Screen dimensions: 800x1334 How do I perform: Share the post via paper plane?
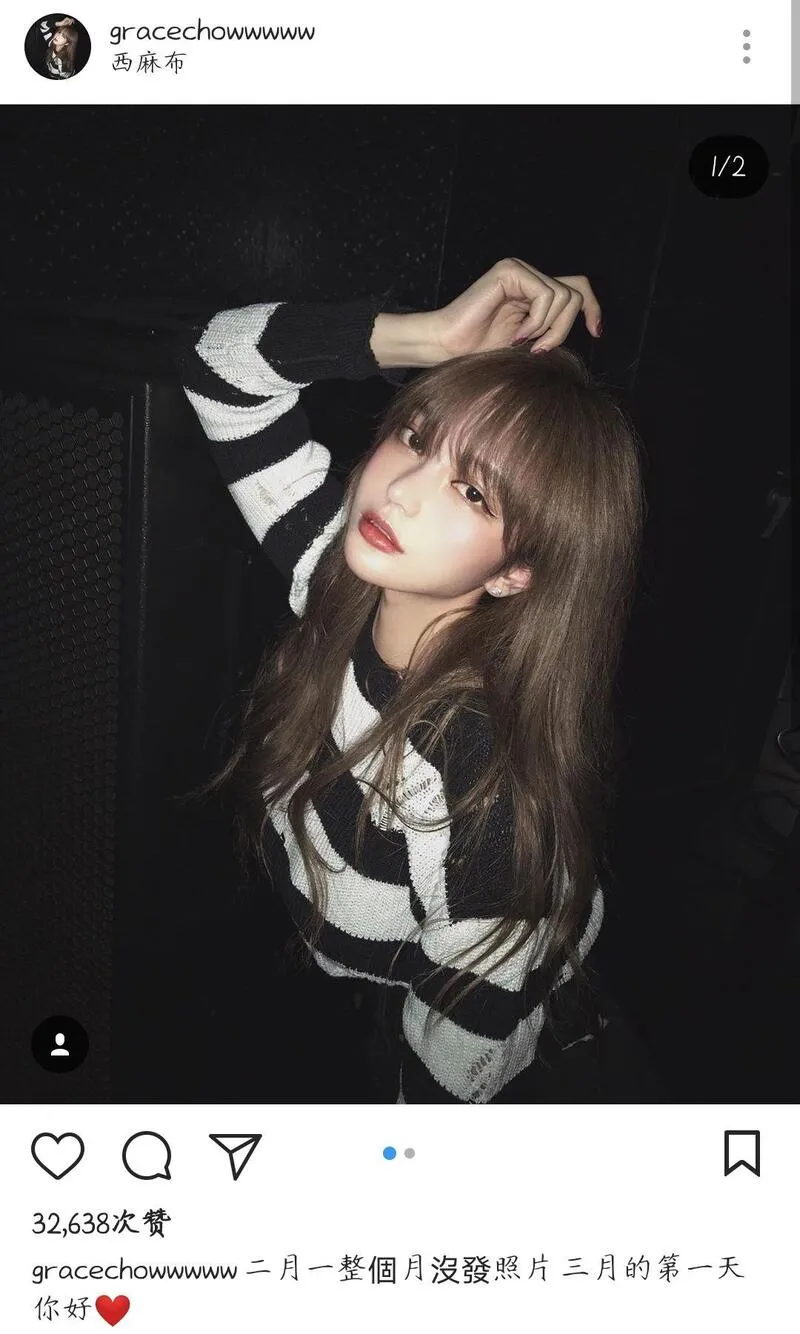pos(235,1156)
